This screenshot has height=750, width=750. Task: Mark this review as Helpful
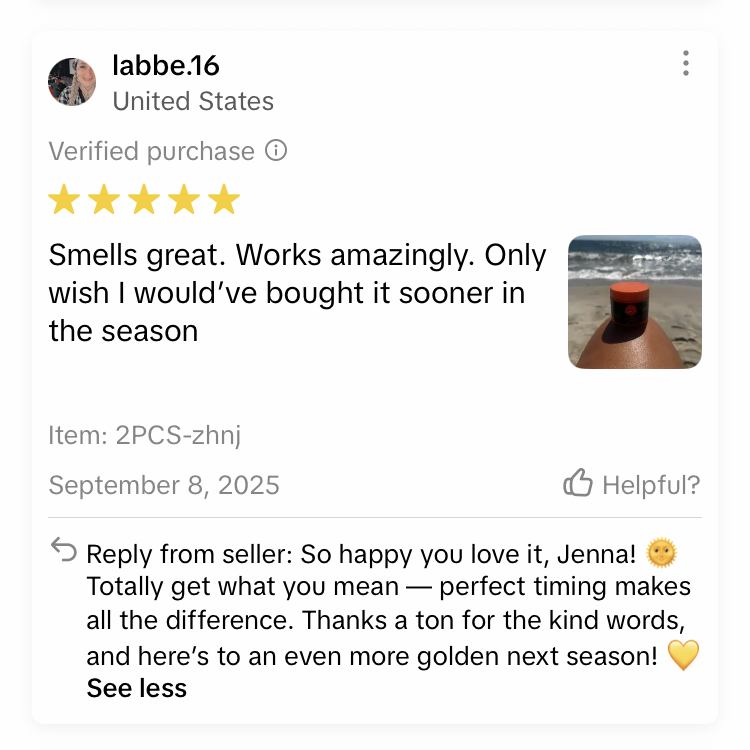pyautogui.click(x=631, y=485)
